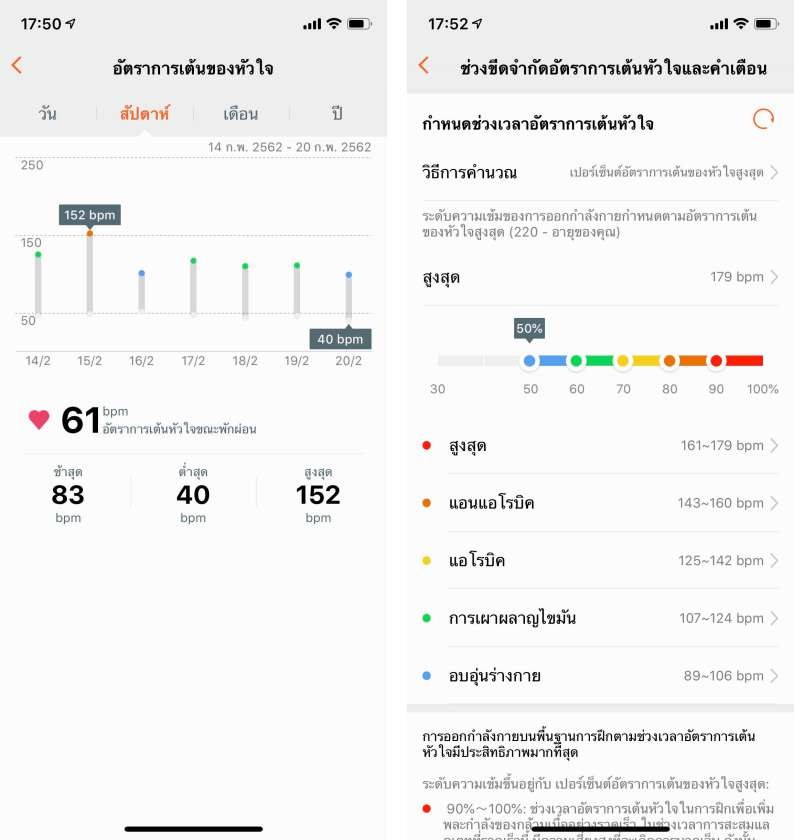This screenshot has width=794, height=840.
Task: Switch to the เดือน tab
Action: click(240, 113)
